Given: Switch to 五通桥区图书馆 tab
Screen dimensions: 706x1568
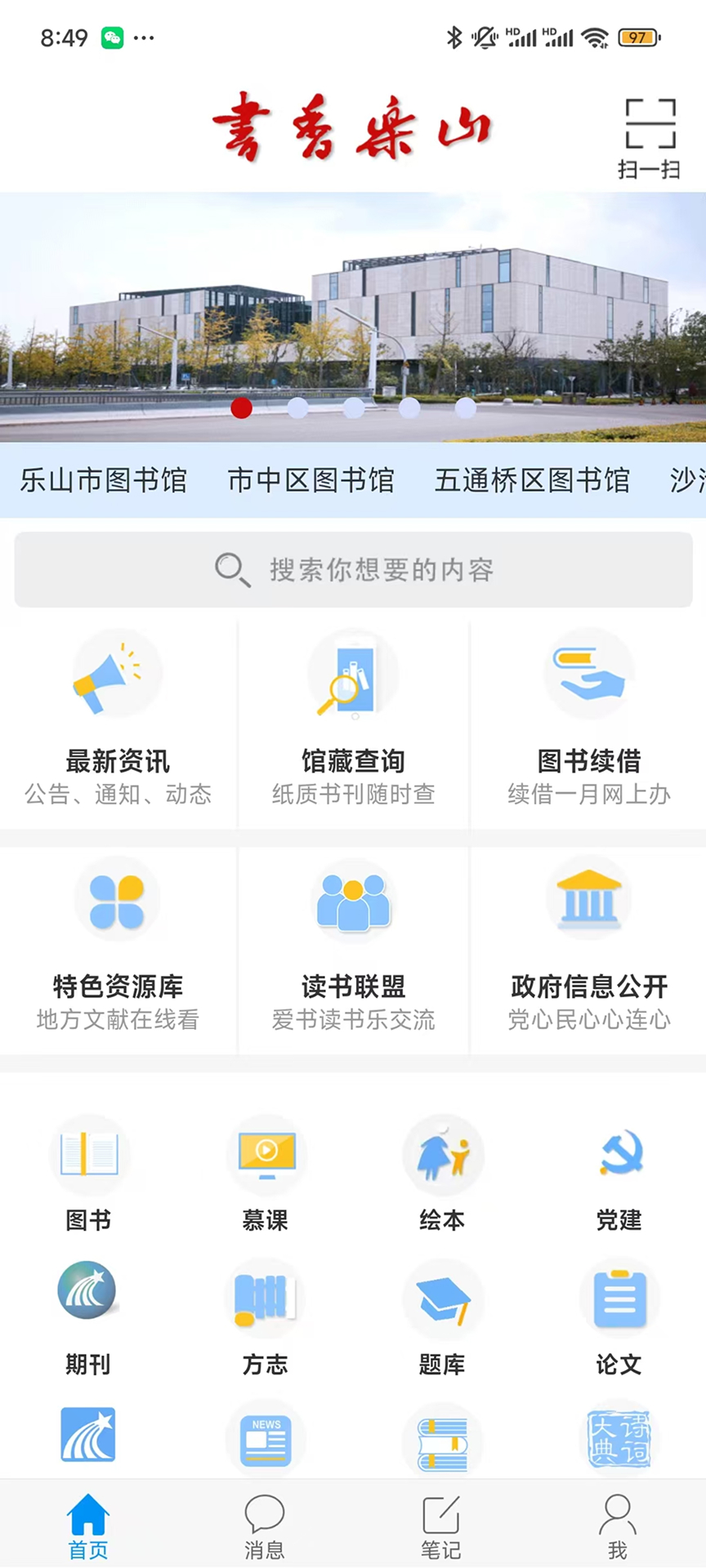Looking at the screenshot, I should pos(531,480).
